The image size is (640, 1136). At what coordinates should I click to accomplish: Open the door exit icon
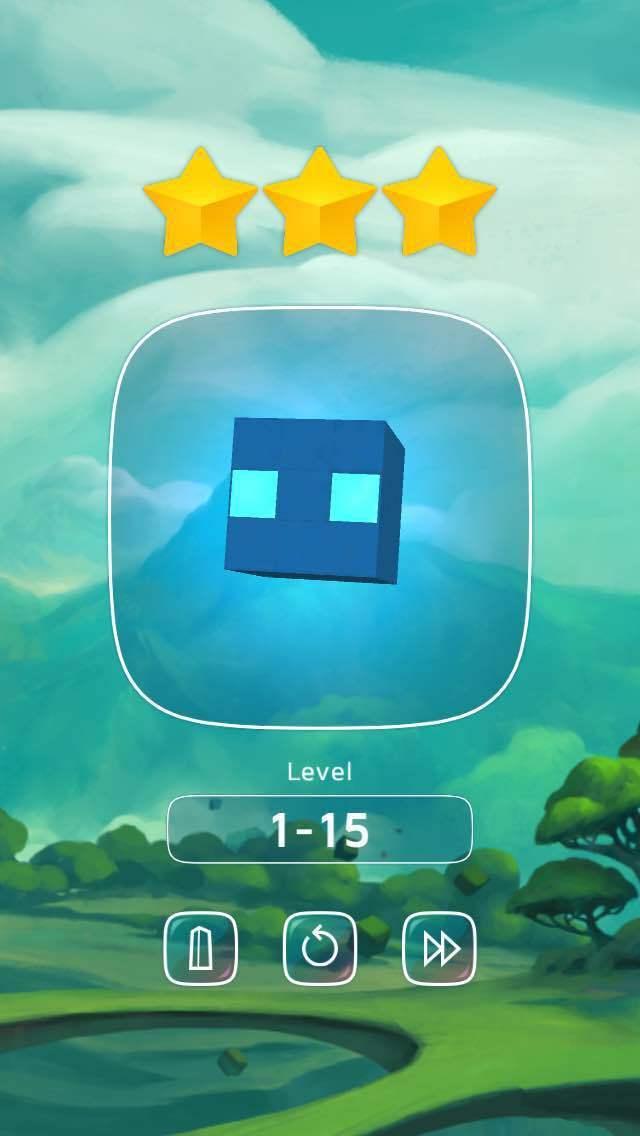tap(200, 948)
